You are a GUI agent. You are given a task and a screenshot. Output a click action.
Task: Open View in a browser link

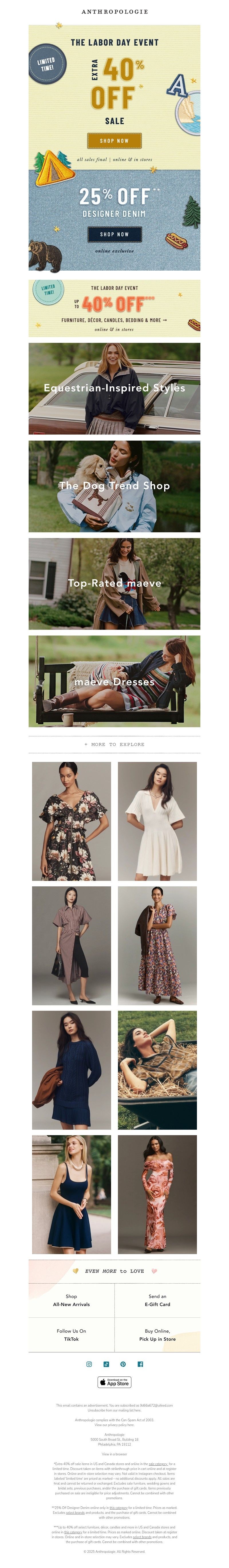point(114,1454)
